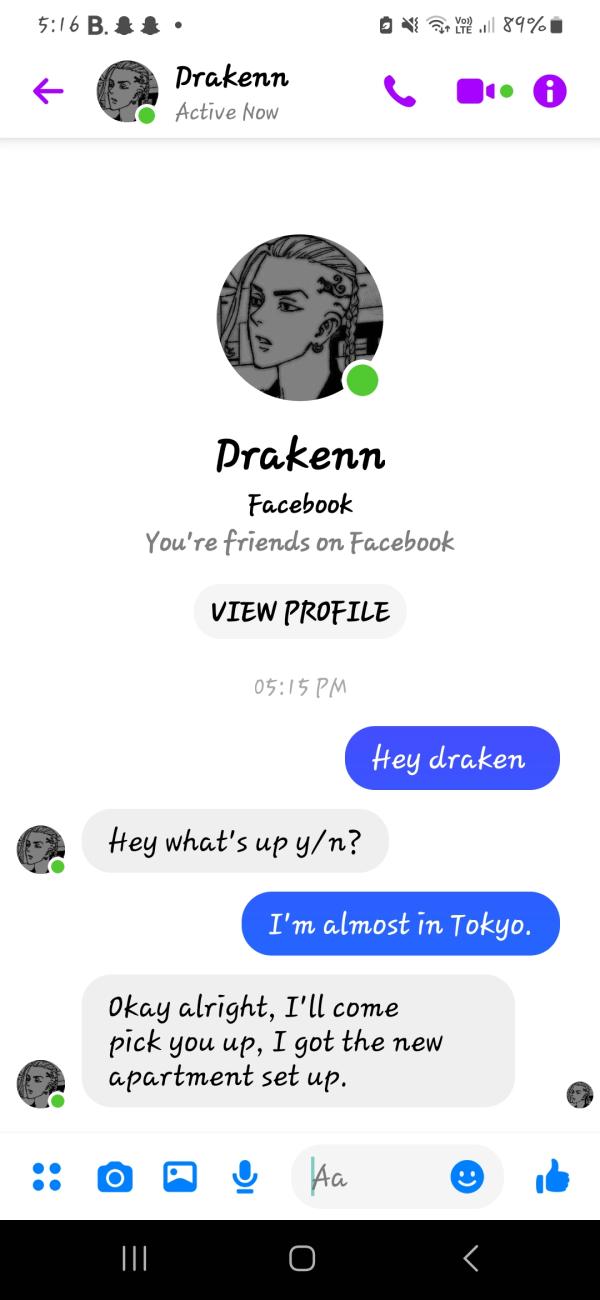Open the camera to take a photo
The width and height of the screenshot is (600, 1300).
(114, 1177)
